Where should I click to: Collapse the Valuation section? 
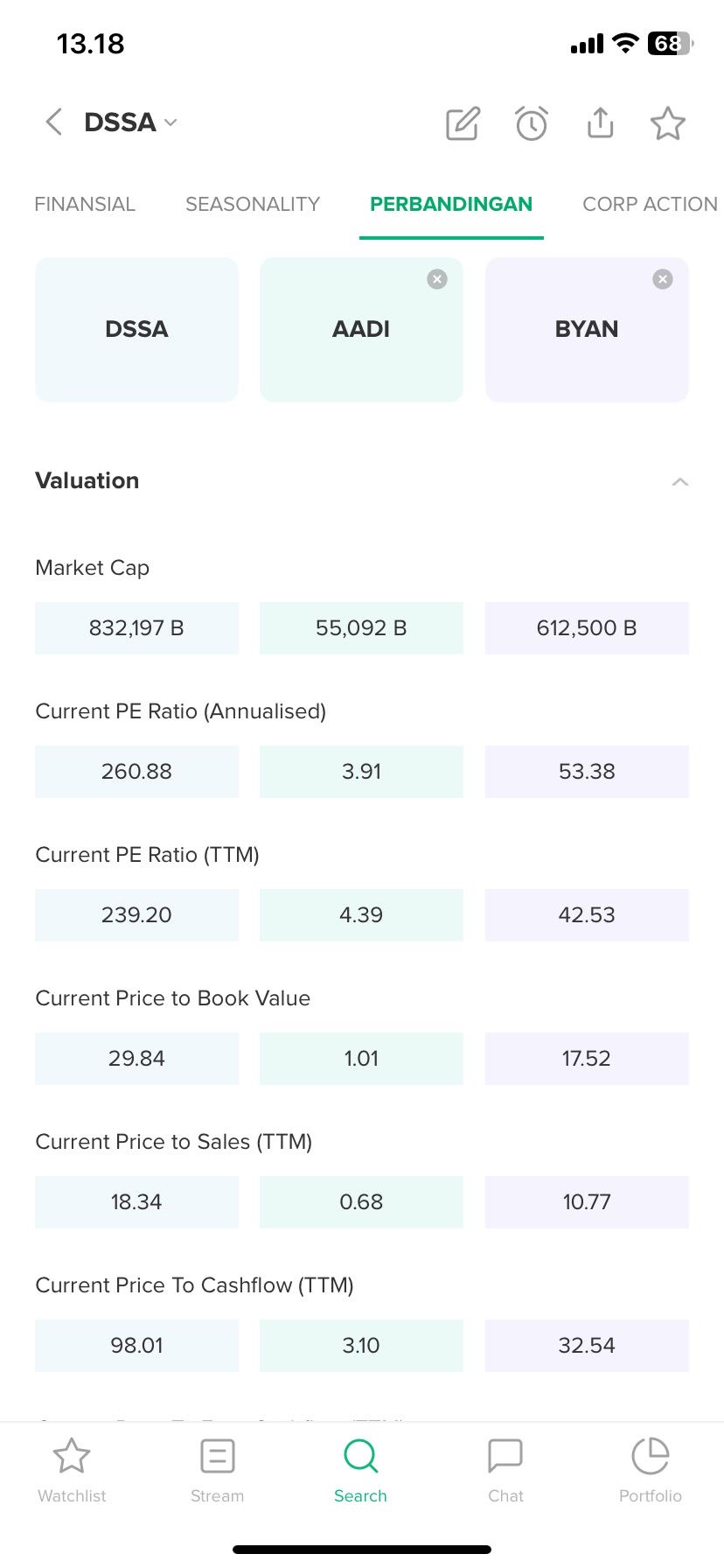680,482
